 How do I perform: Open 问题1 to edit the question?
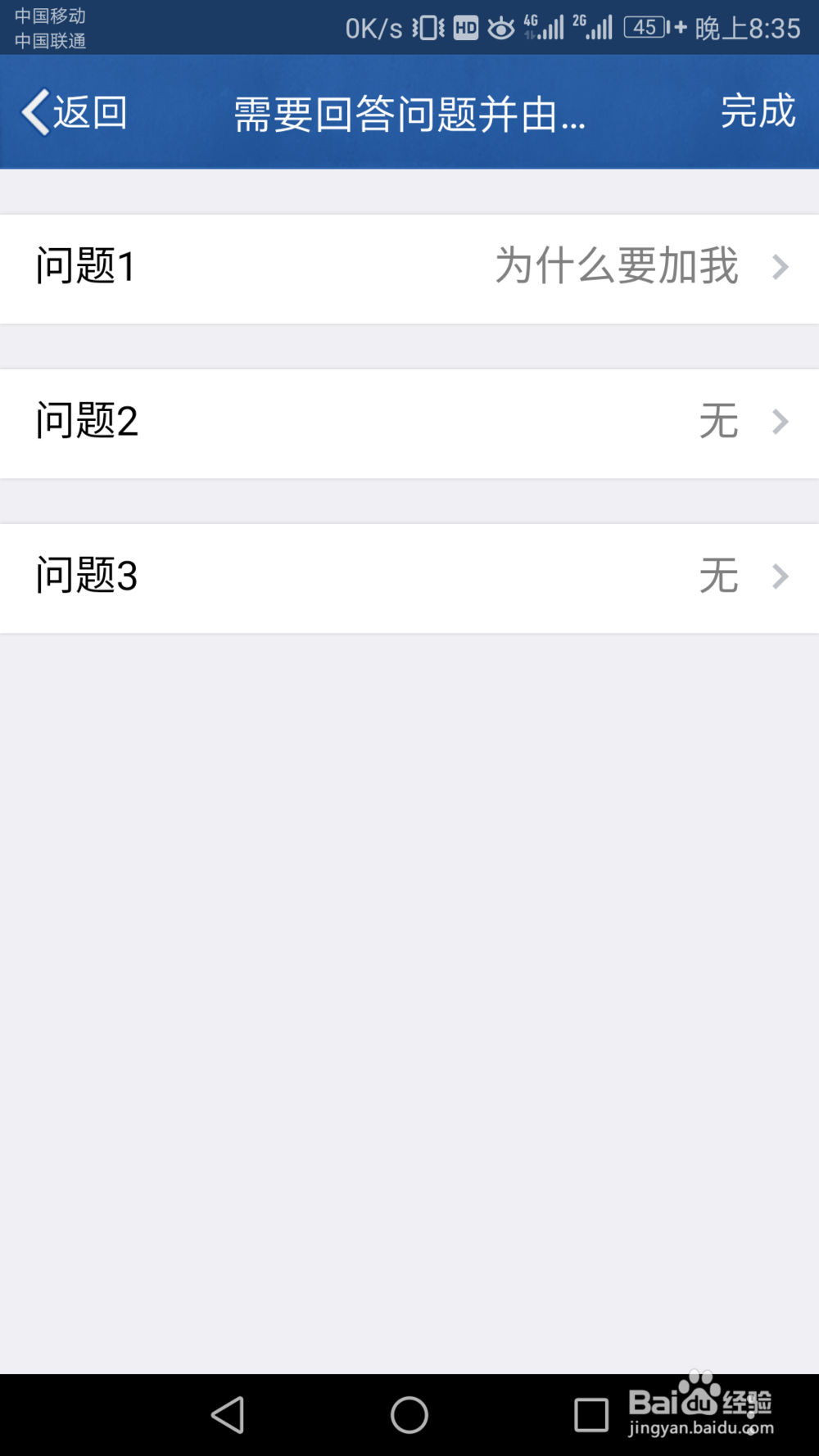(x=409, y=268)
